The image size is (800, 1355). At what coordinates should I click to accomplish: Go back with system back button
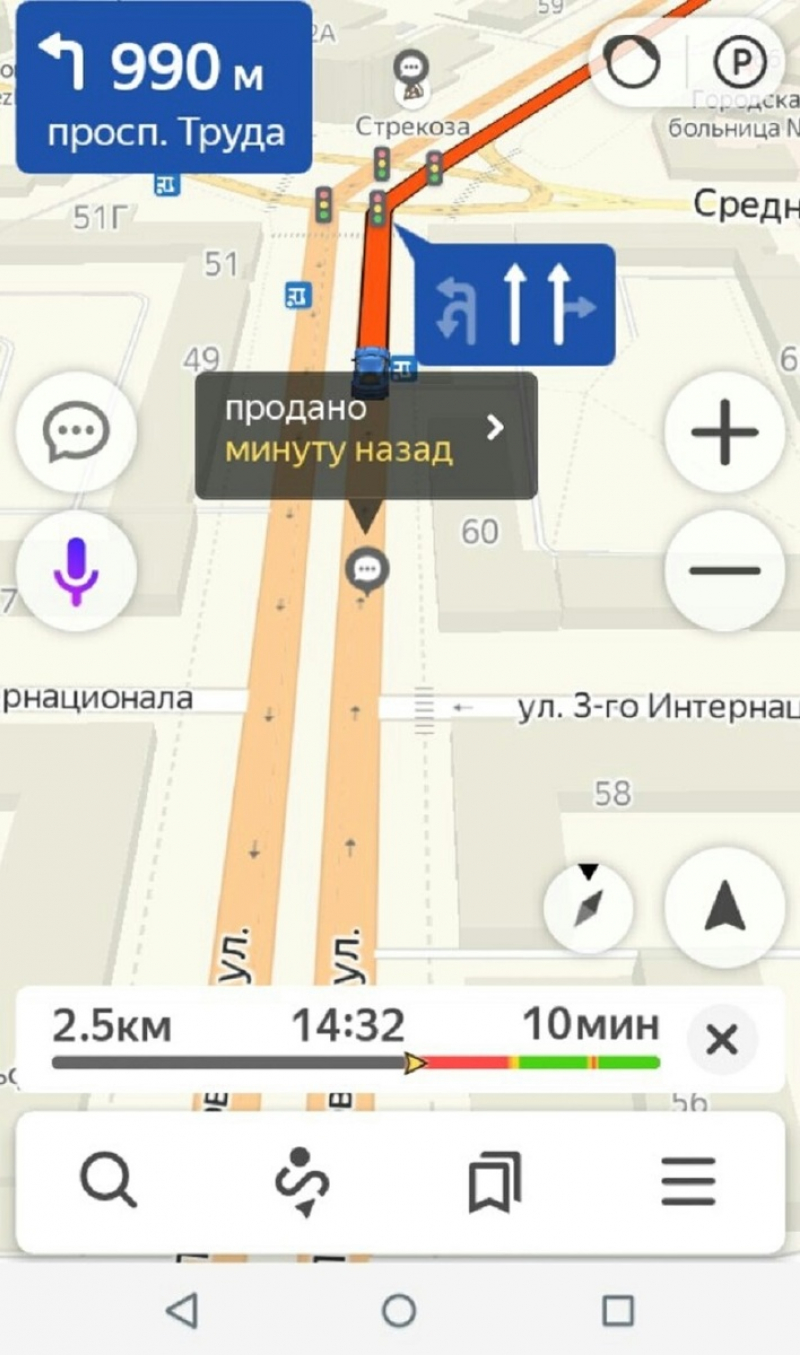[x=181, y=1310]
